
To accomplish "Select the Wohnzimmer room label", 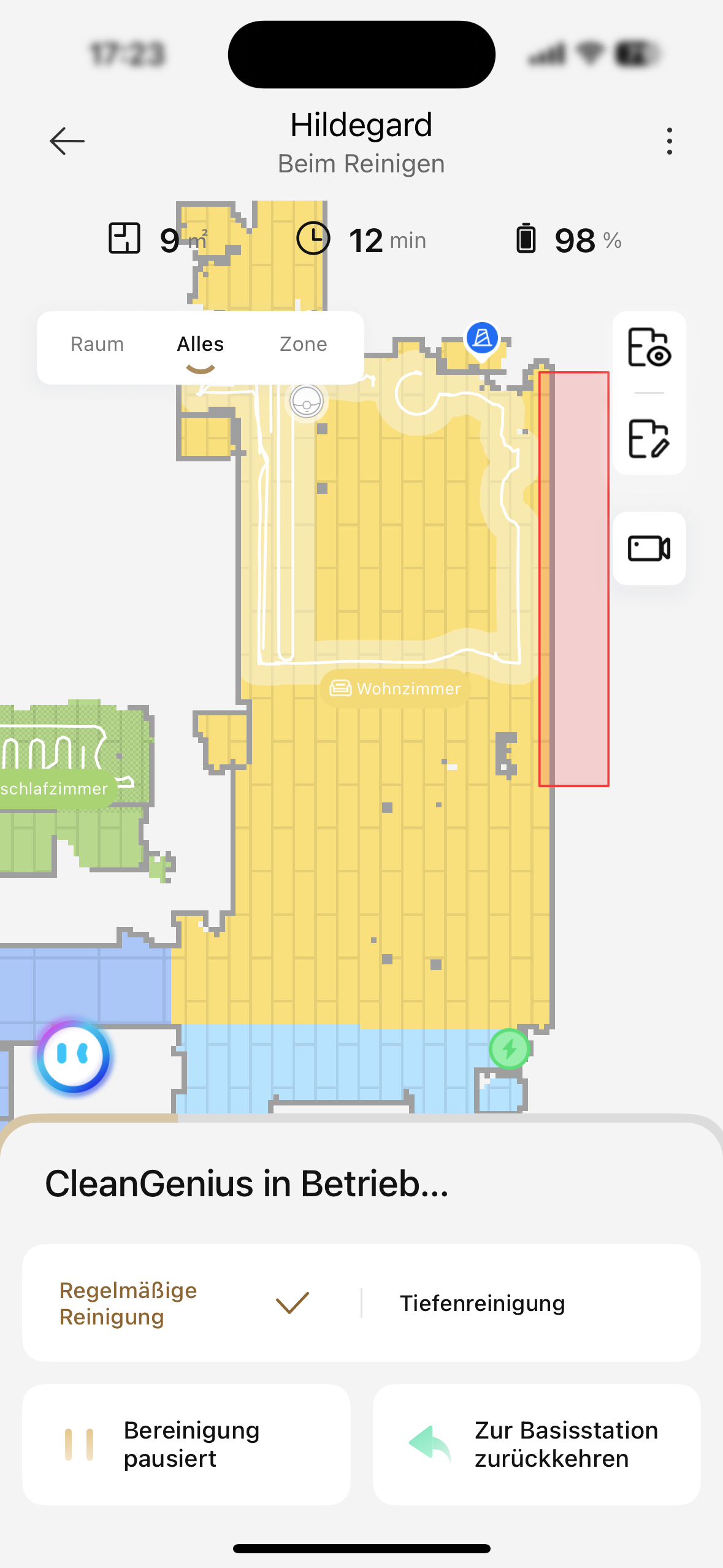I will 396,688.
